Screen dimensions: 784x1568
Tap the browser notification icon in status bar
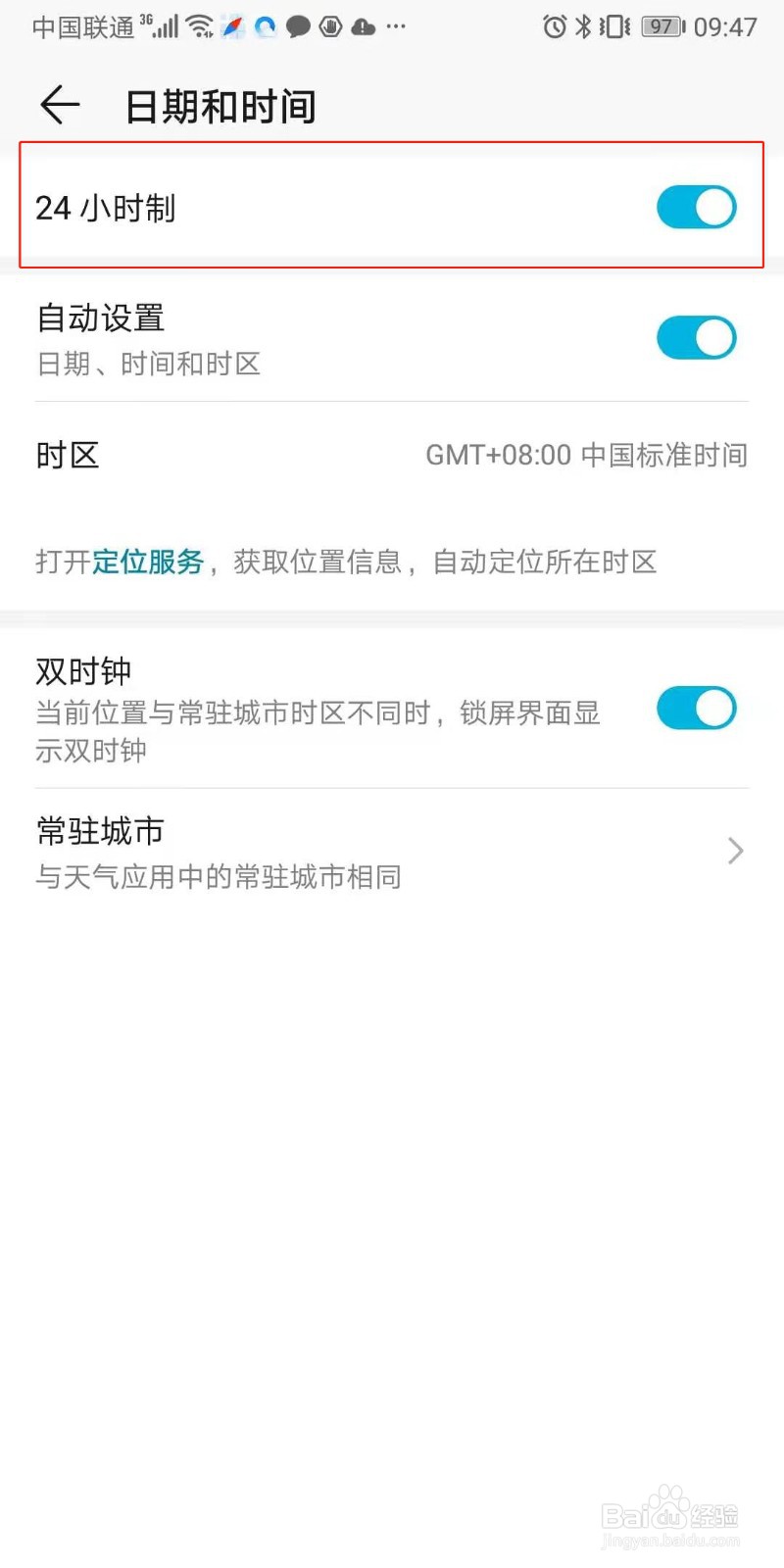[232, 26]
